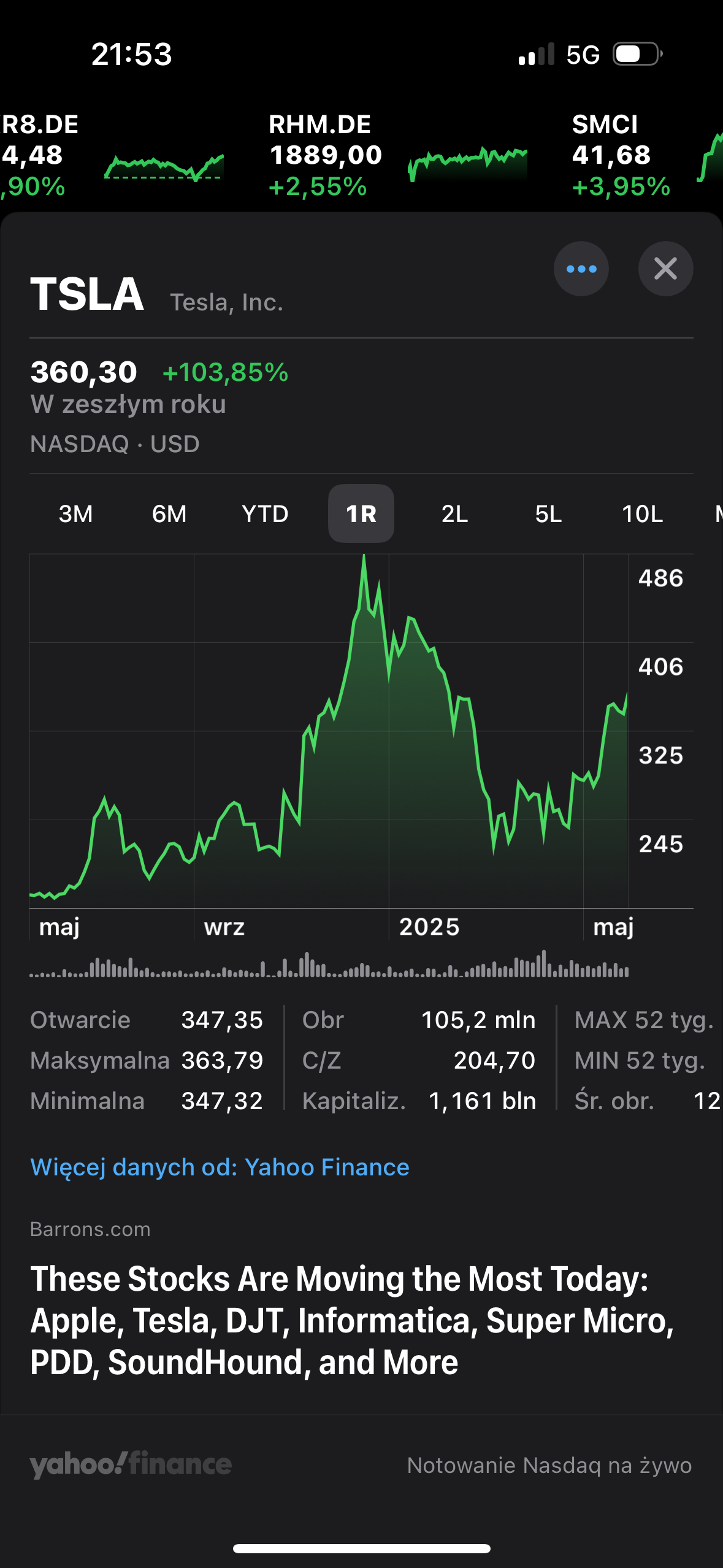
Task: Open the three-dot more options menu
Action: 581,269
